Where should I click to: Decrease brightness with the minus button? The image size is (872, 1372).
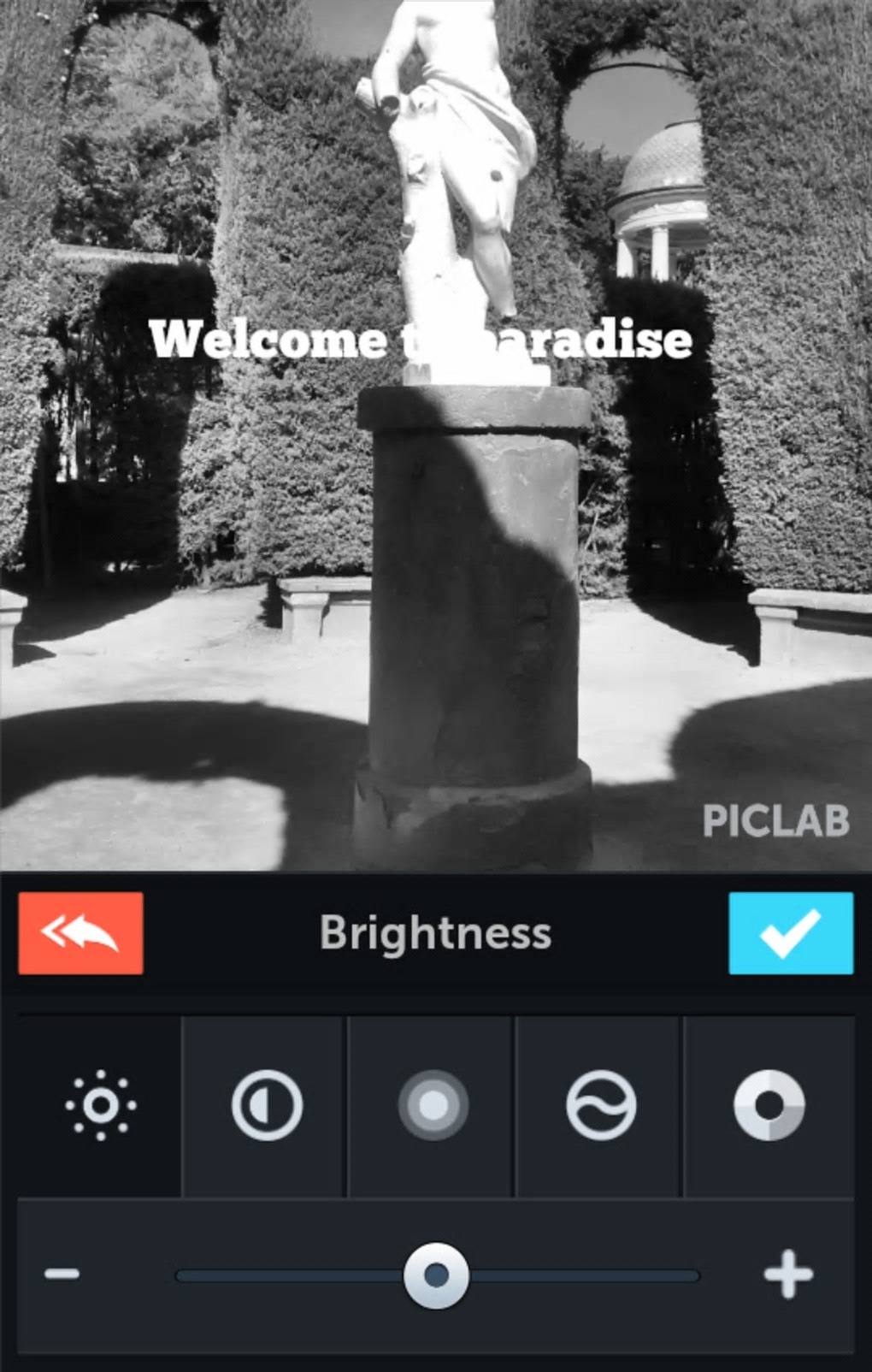62,1274
